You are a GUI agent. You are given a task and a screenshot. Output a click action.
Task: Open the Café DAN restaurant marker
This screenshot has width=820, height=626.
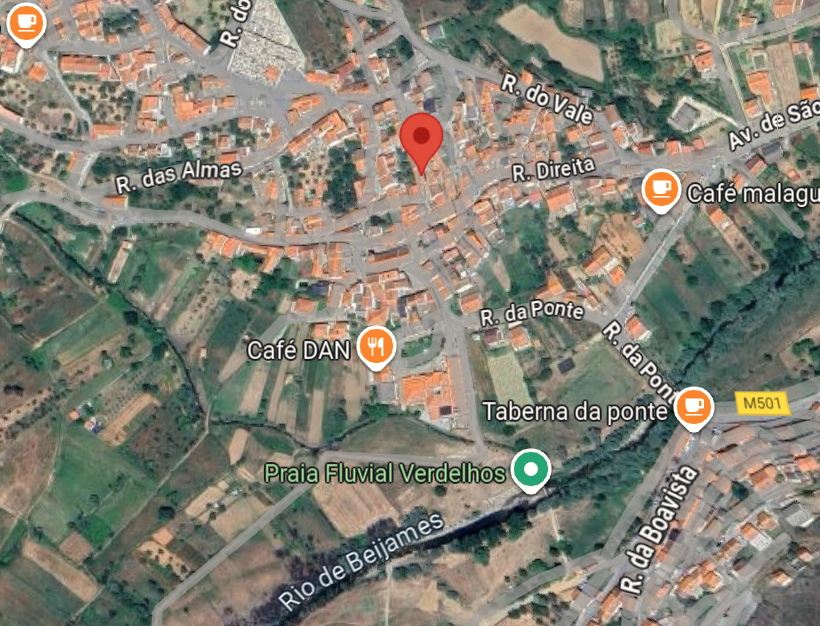[376, 347]
